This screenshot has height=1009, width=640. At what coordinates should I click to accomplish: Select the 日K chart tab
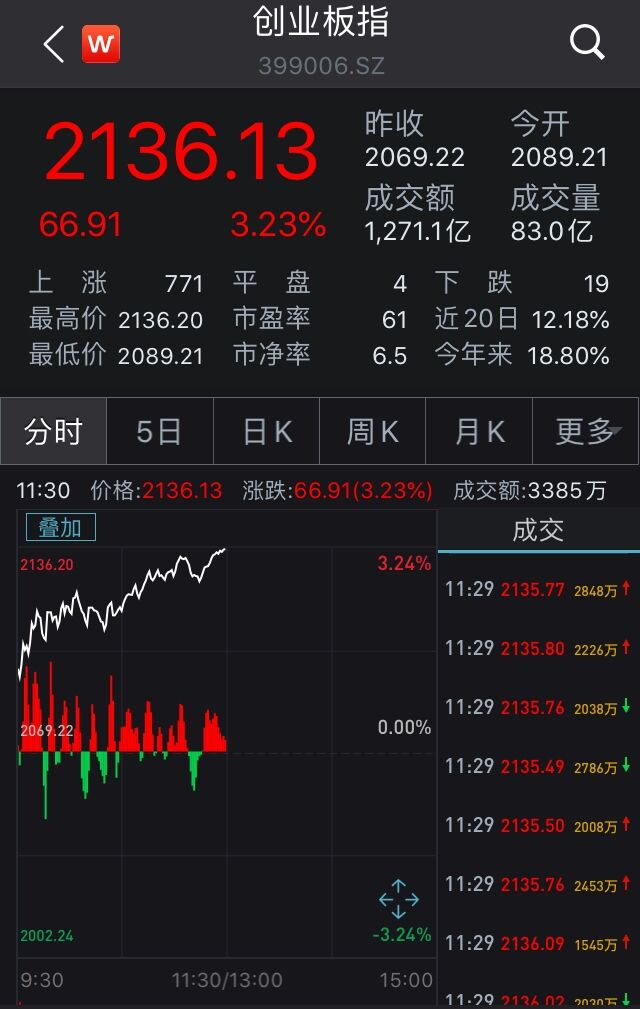(266, 431)
